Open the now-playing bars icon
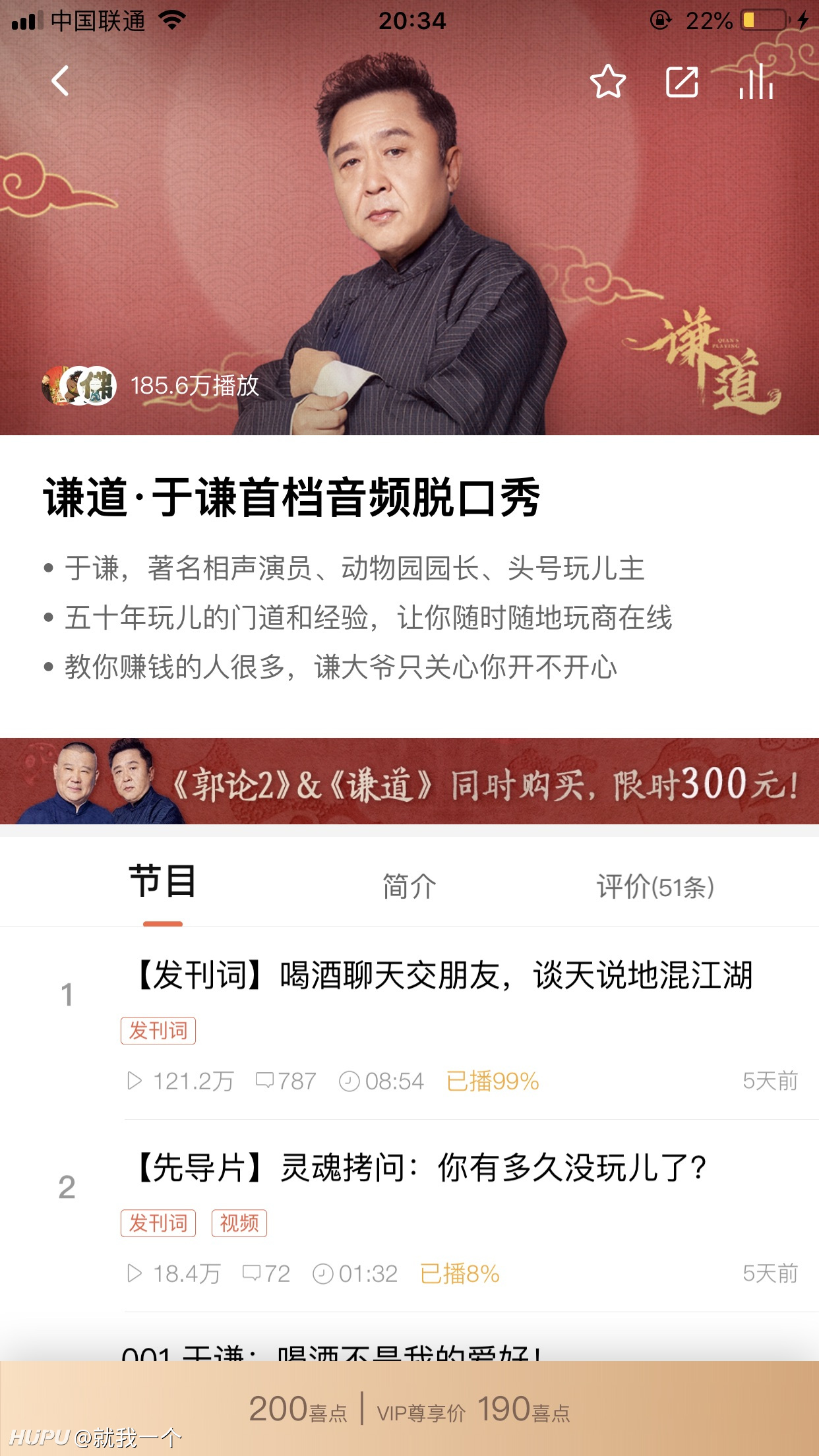This screenshot has height=1456, width=819. tap(756, 82)
